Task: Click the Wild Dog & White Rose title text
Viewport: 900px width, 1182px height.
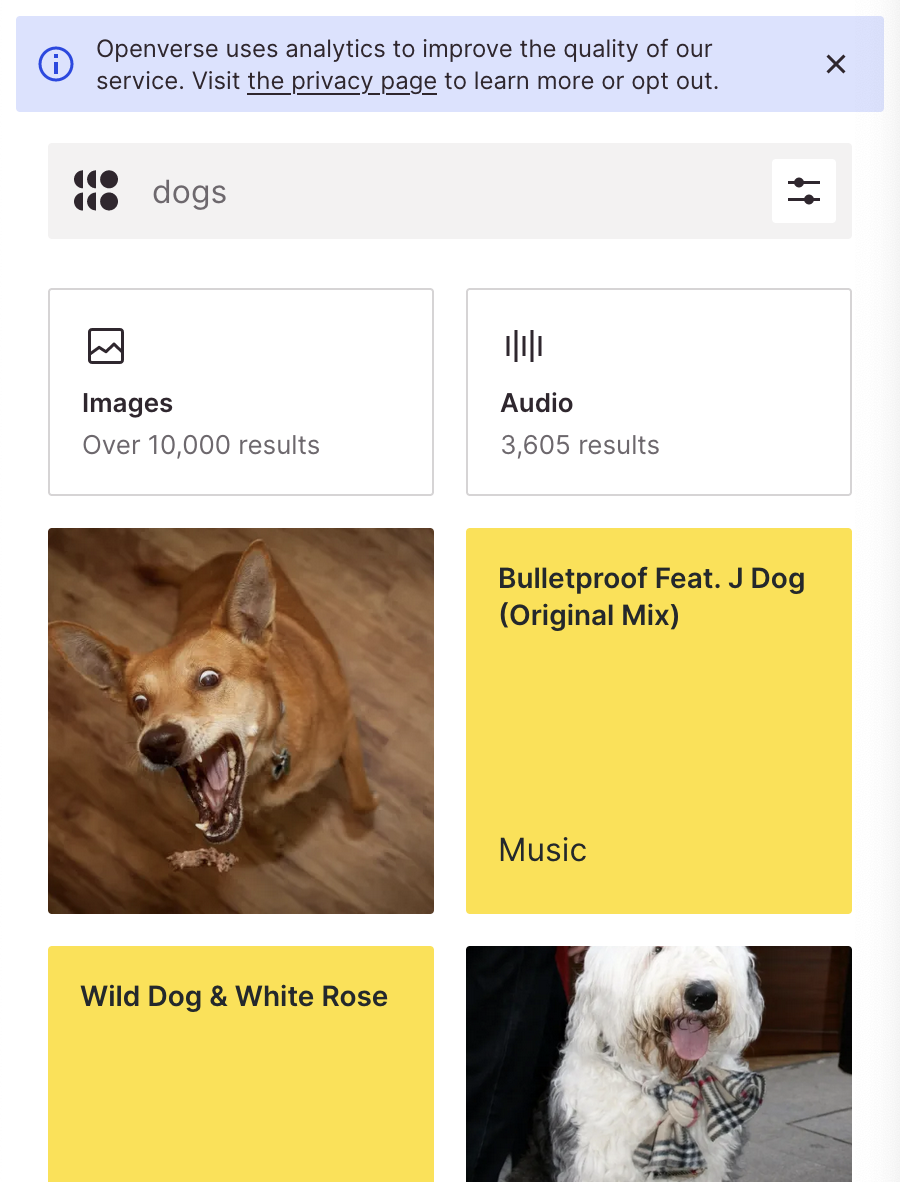Action: pyautogui.click(x=233, y=996)
